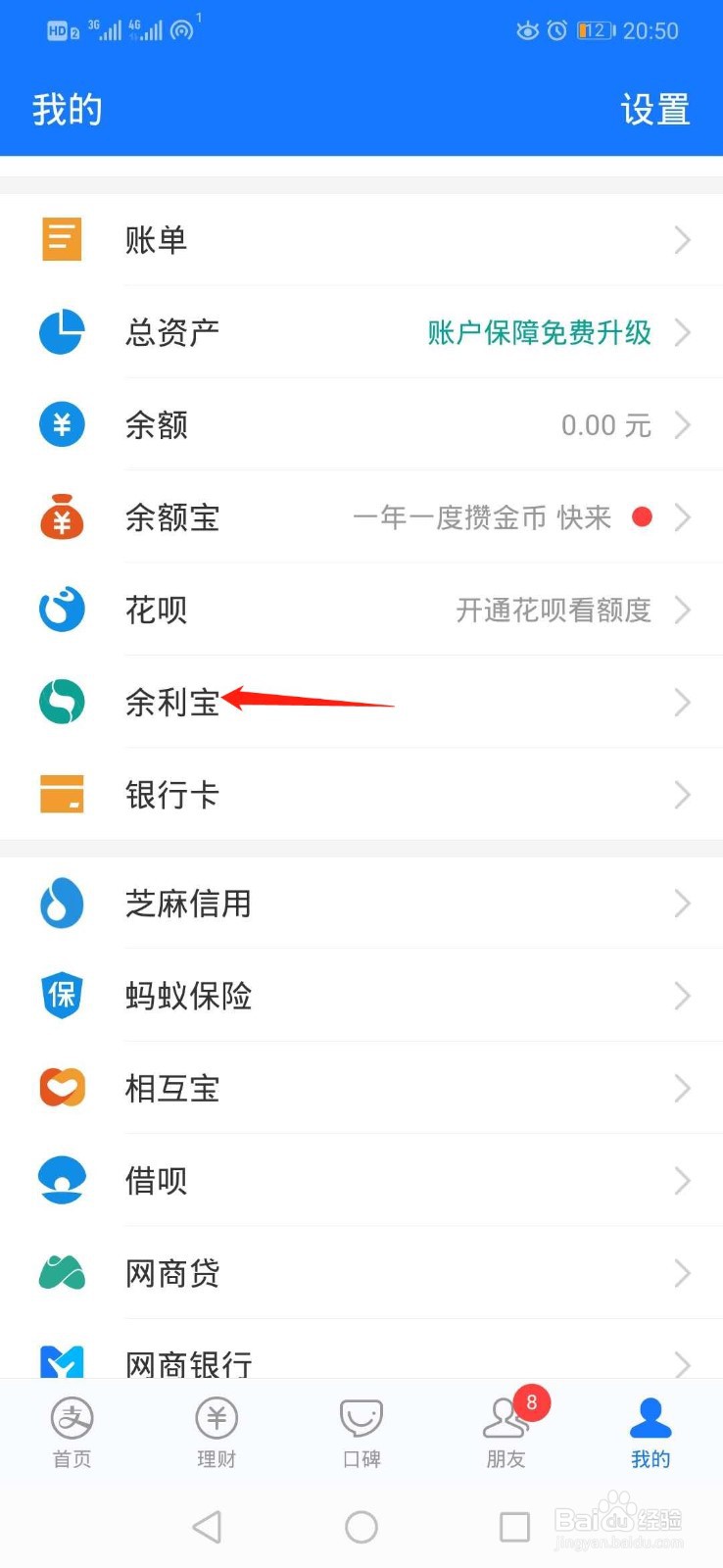Screen dimensions: 723x1568
Task: Open 账单 via its bill icon
Action: tap(61, 238)
